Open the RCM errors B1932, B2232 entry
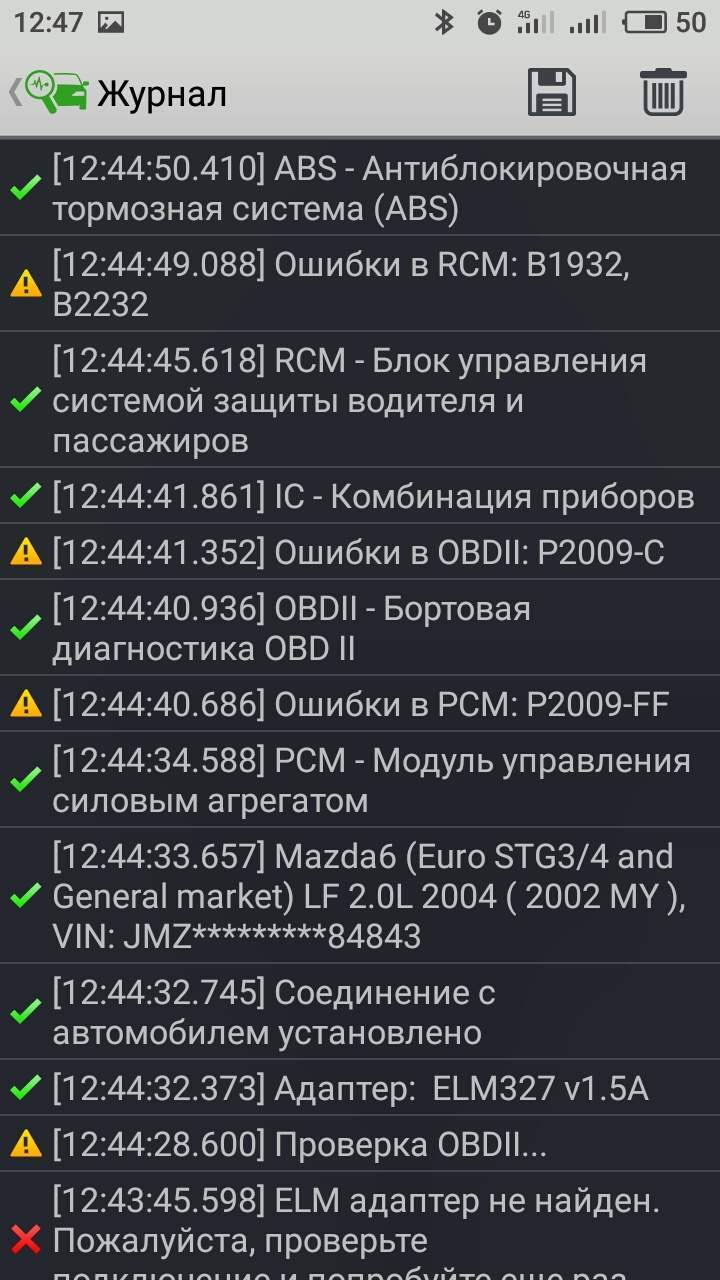 coord(360,284)
